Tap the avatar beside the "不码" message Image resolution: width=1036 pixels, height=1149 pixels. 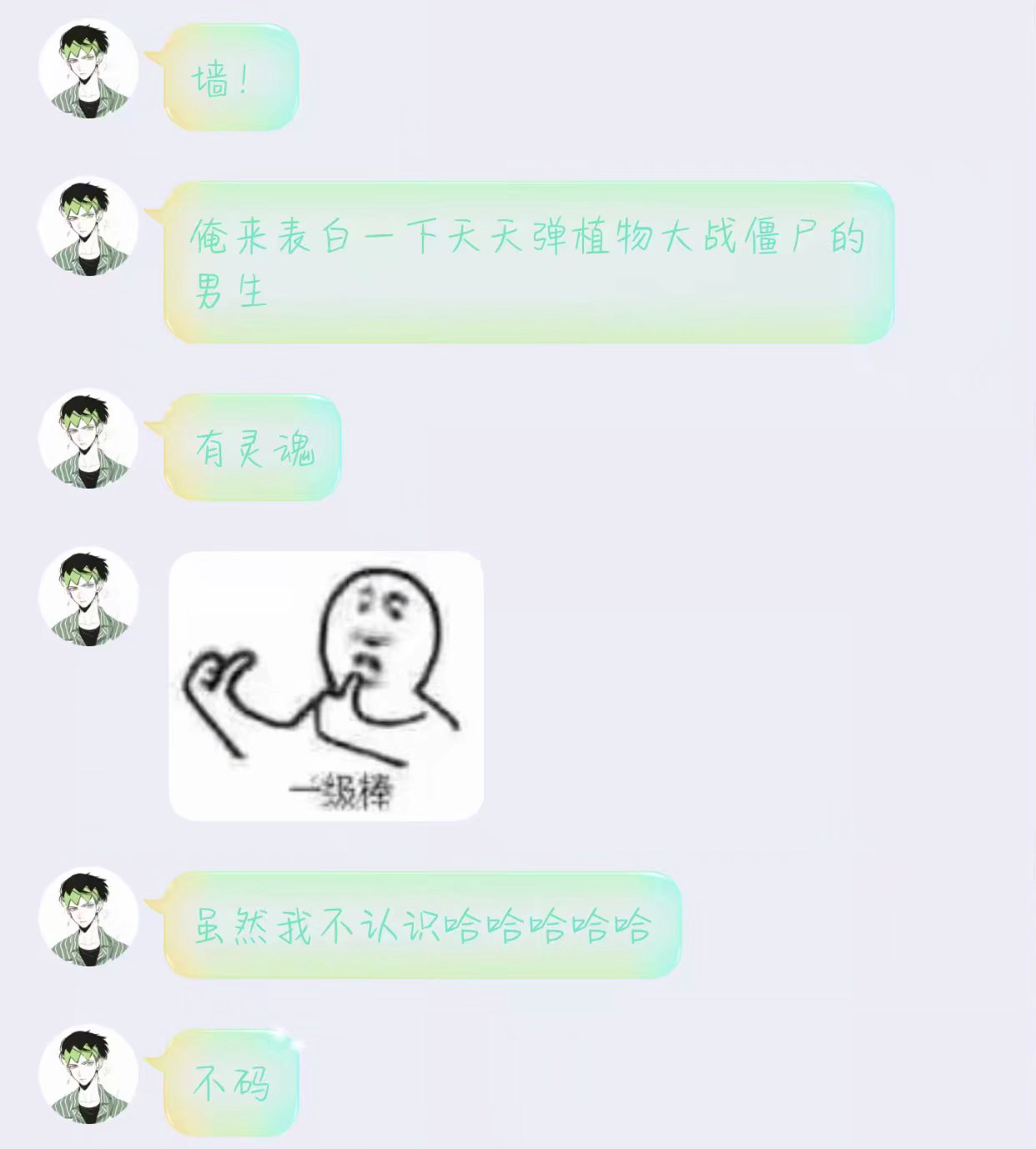(x=88, y=1076)
